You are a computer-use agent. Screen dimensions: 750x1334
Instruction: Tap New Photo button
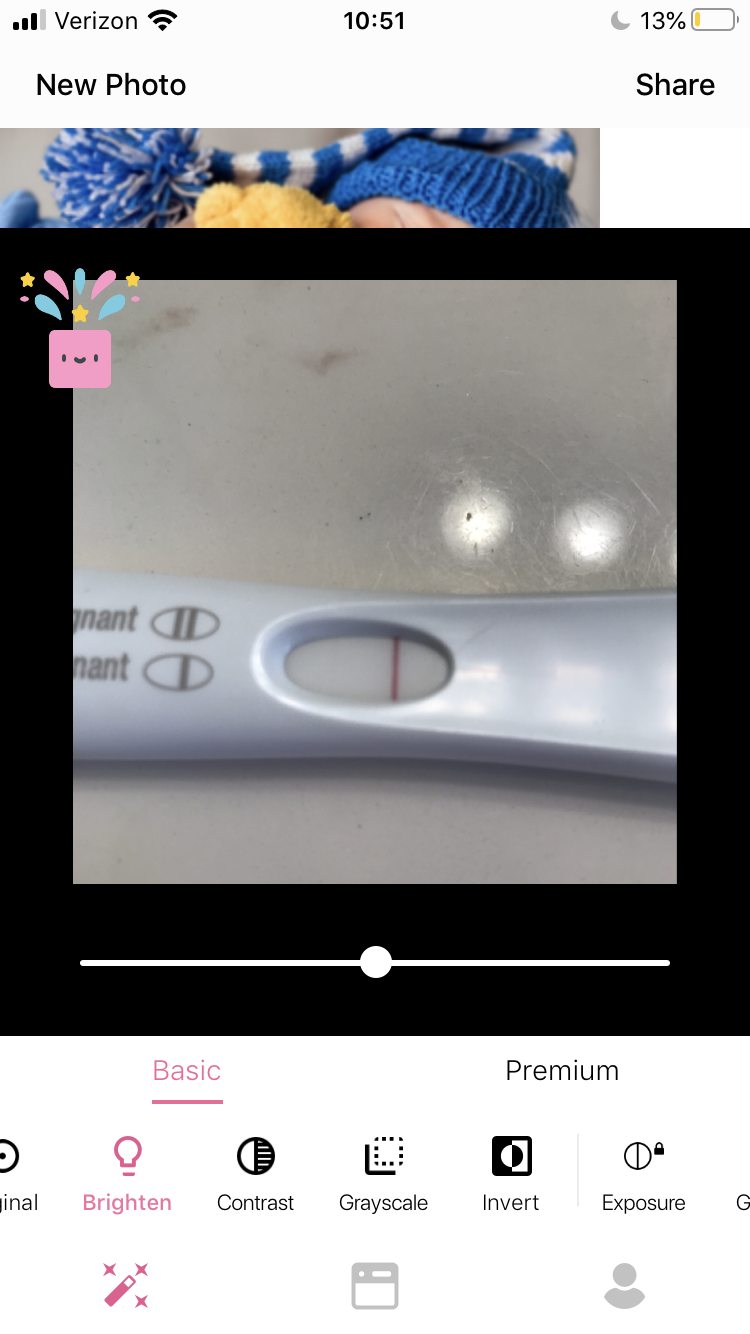(x=111, y=85)
